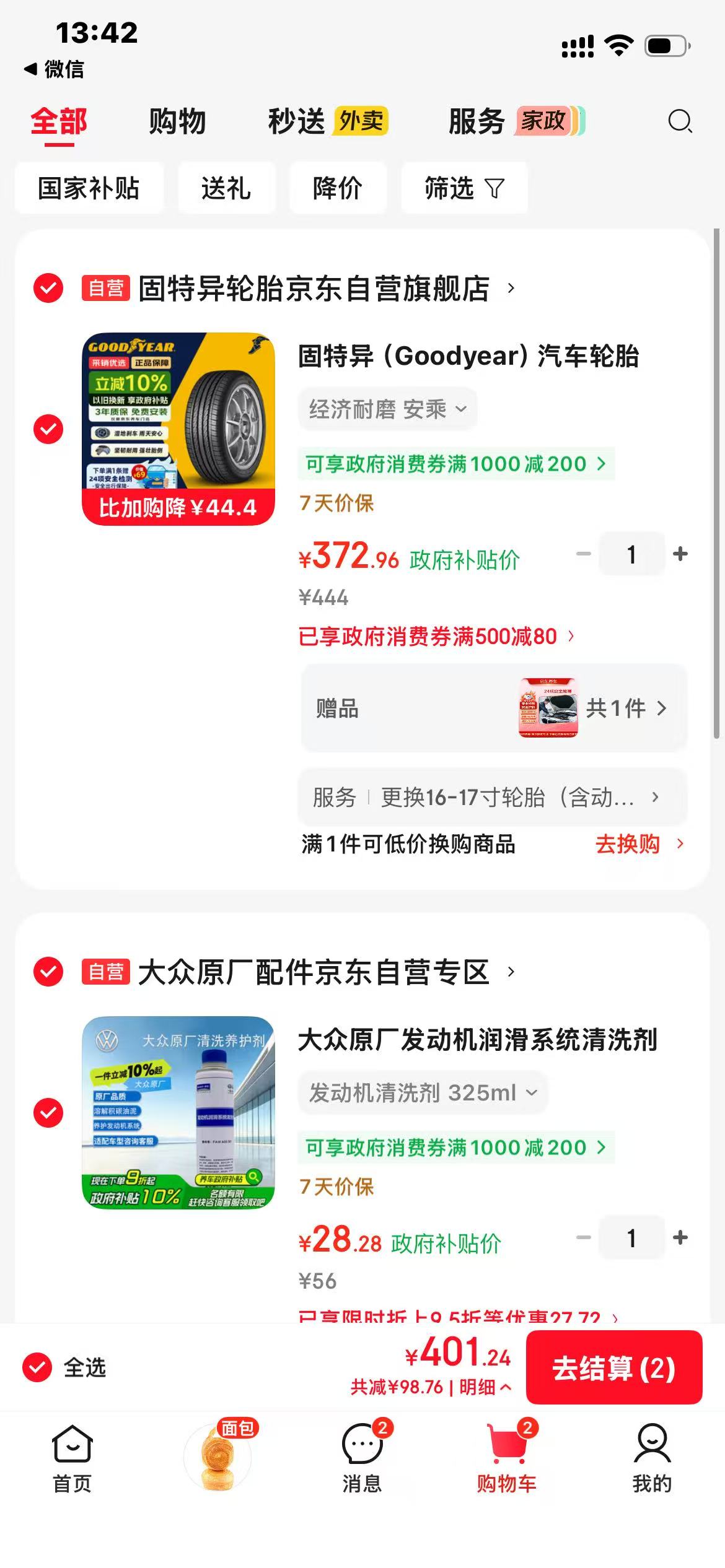
Task: Toggle the 全选 select-all checkbox
Action: point(37,1367)
